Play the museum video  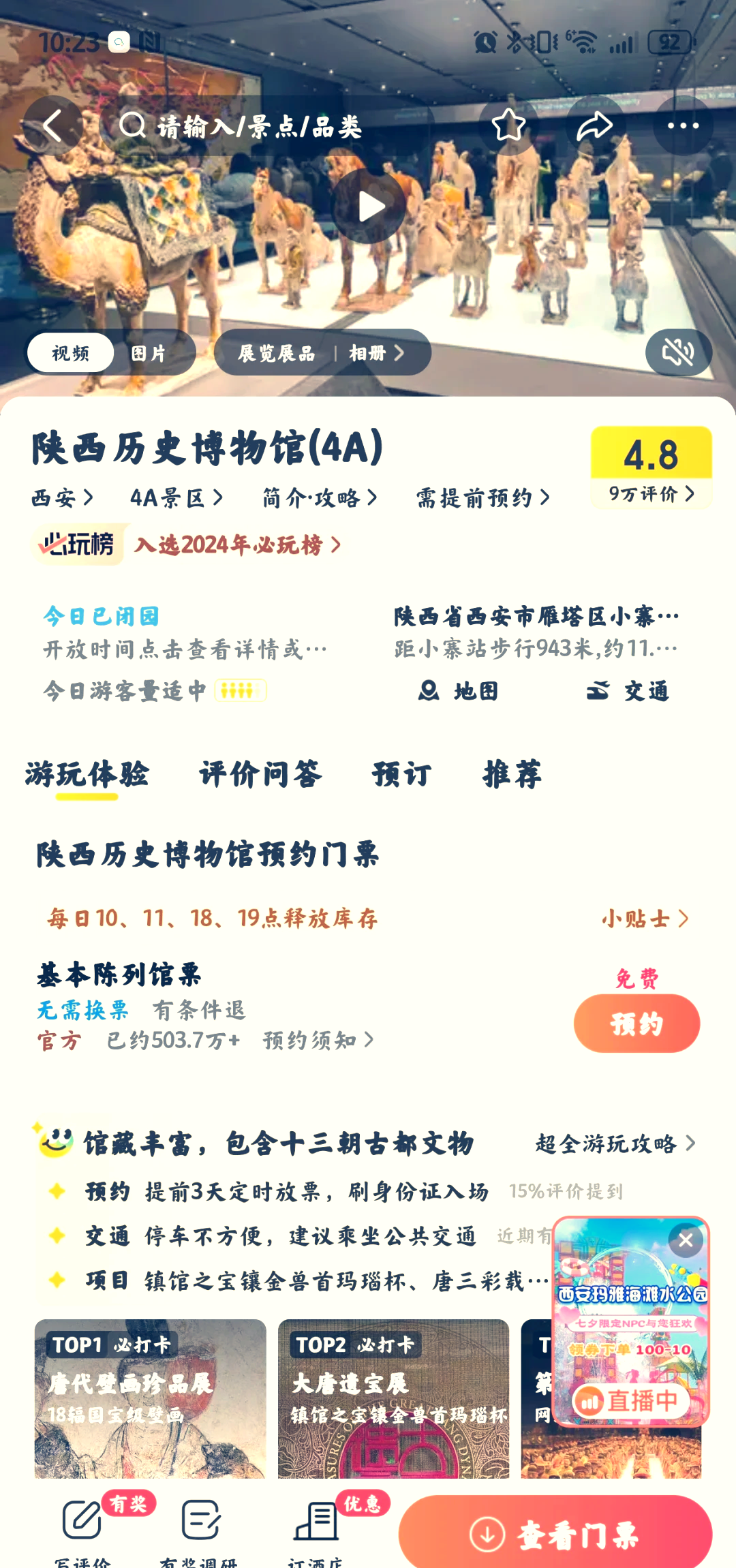(368, 204)
